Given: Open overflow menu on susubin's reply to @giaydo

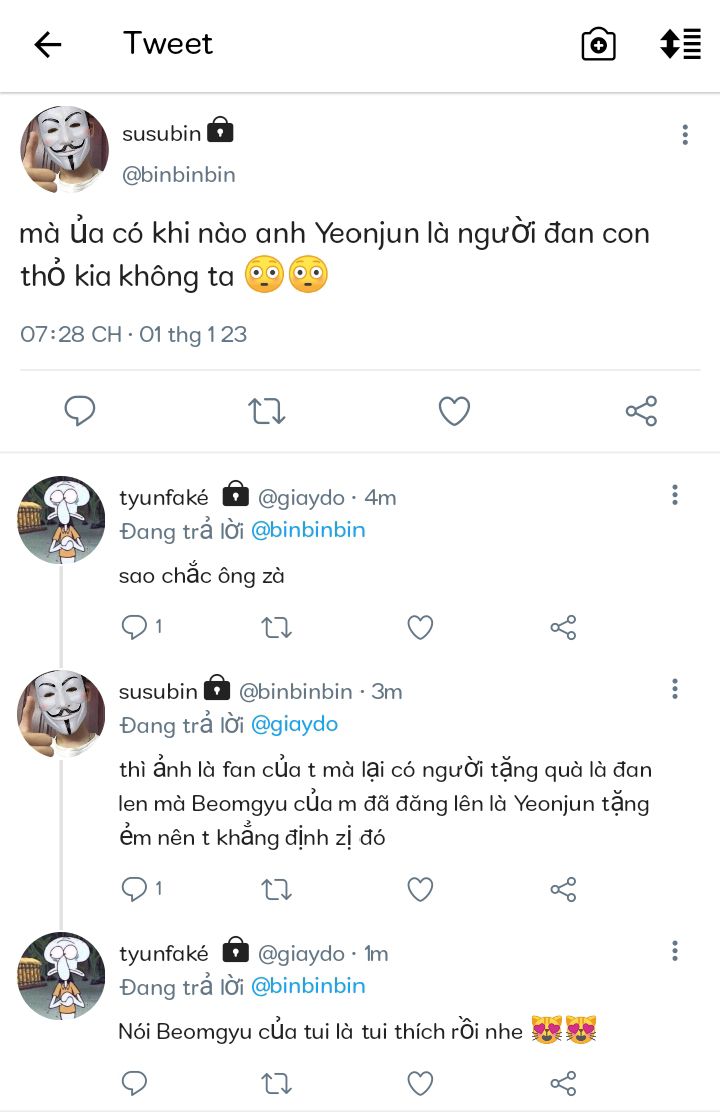Looking at the screenshot, I should click(x=675, y=689).
